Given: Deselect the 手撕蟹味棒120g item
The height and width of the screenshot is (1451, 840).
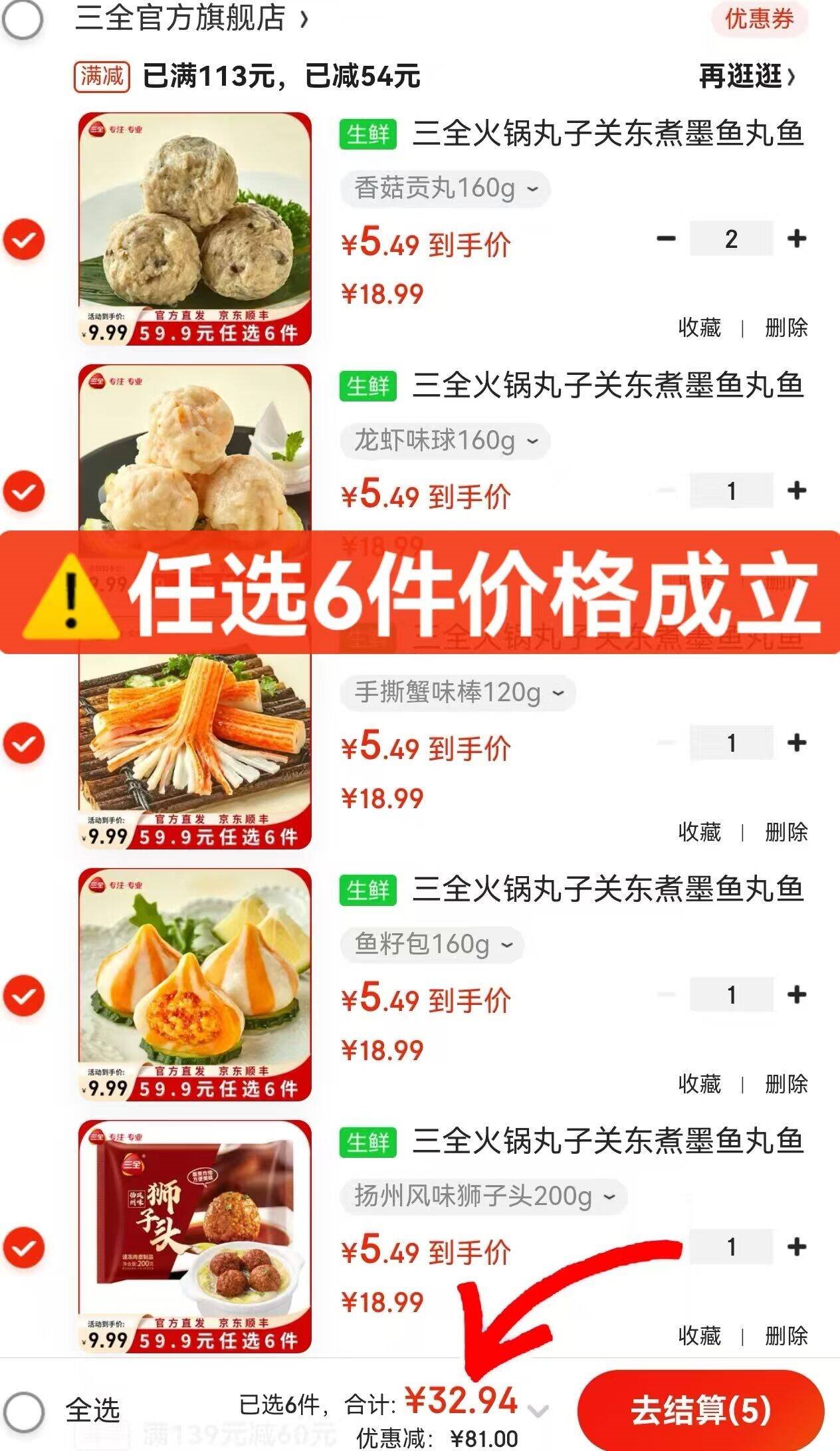Looking at the screenshot, I should 24,743.
